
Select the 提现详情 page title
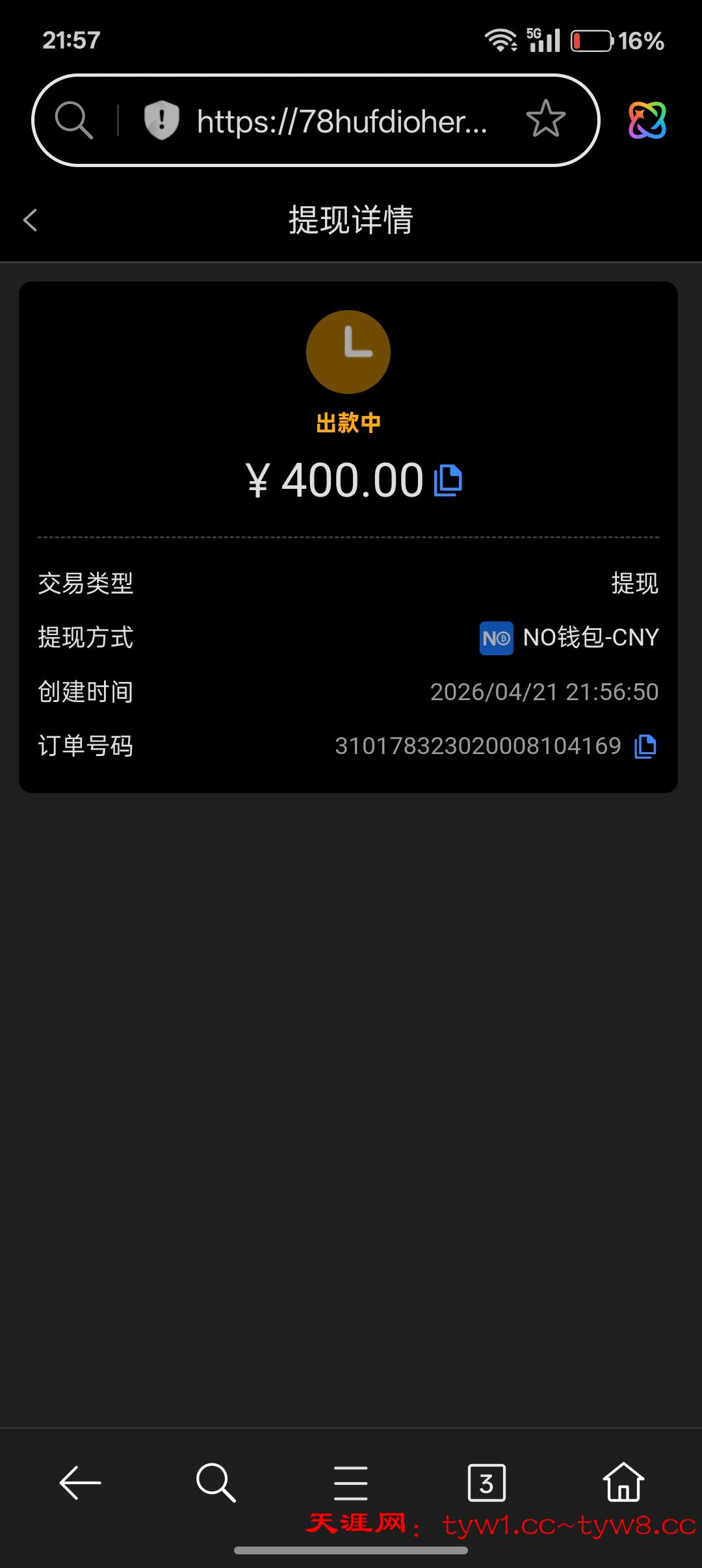click(x=351, y=220)
